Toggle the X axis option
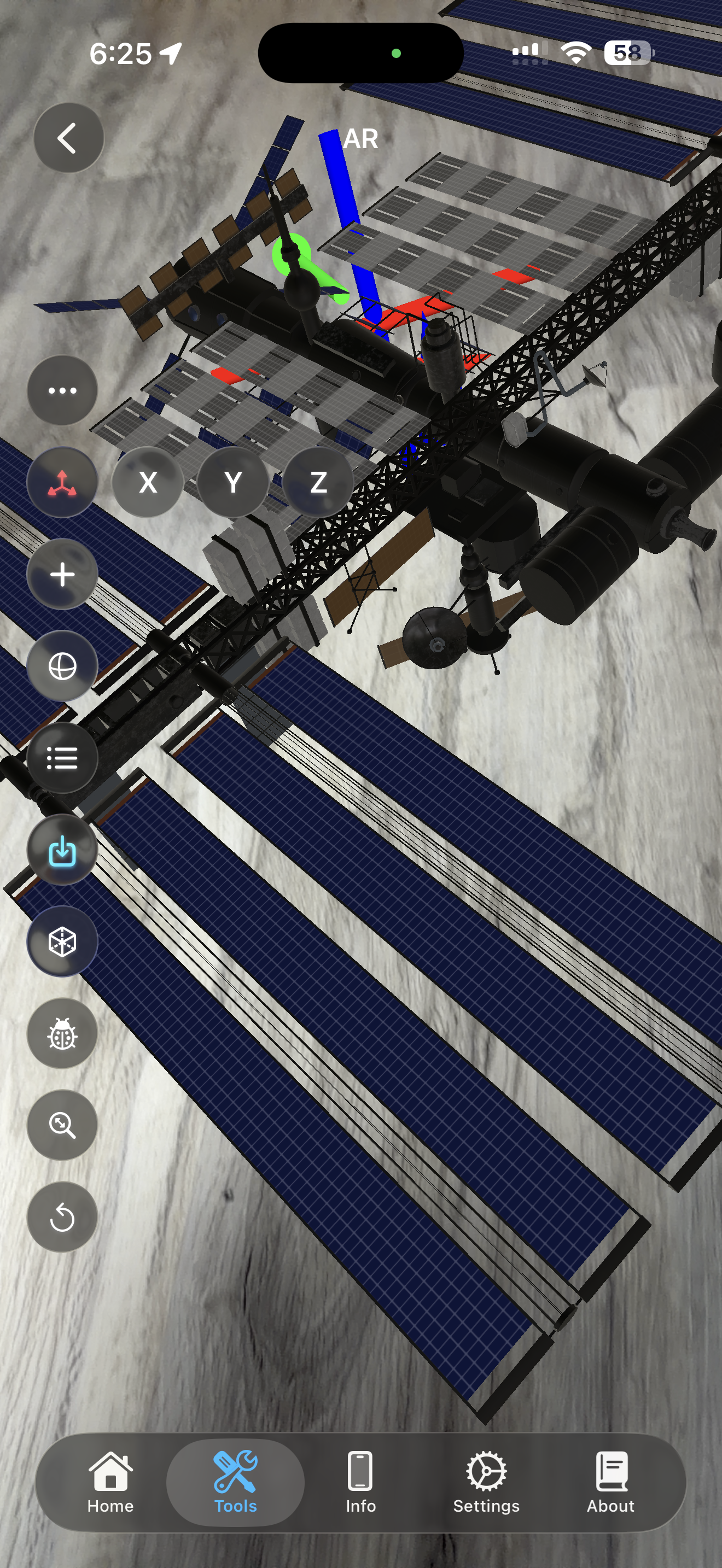Screen dimensions: 722x1568 click(x=148, y=483)
